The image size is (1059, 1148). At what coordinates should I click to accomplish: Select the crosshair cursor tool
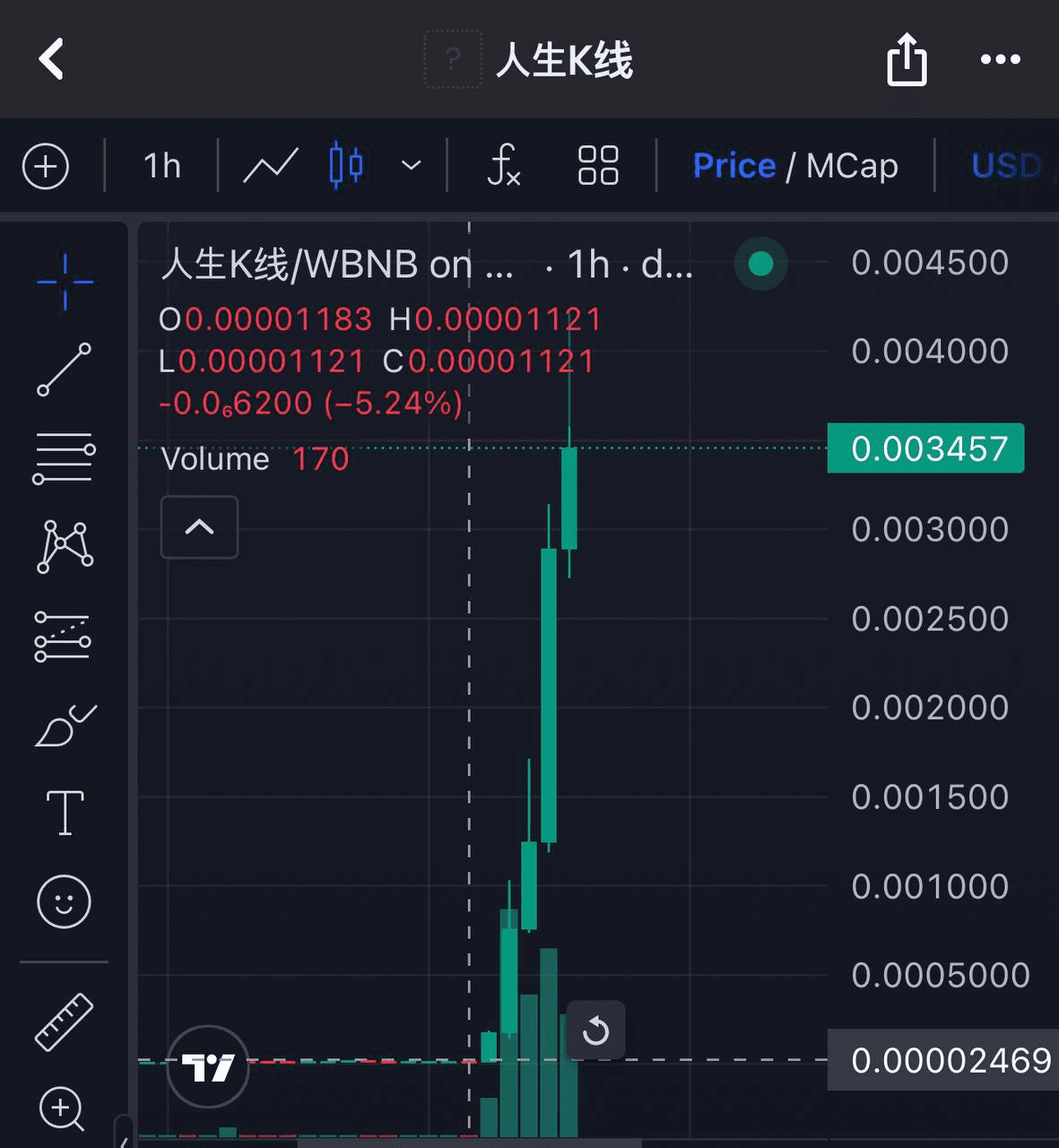[65, 282]
